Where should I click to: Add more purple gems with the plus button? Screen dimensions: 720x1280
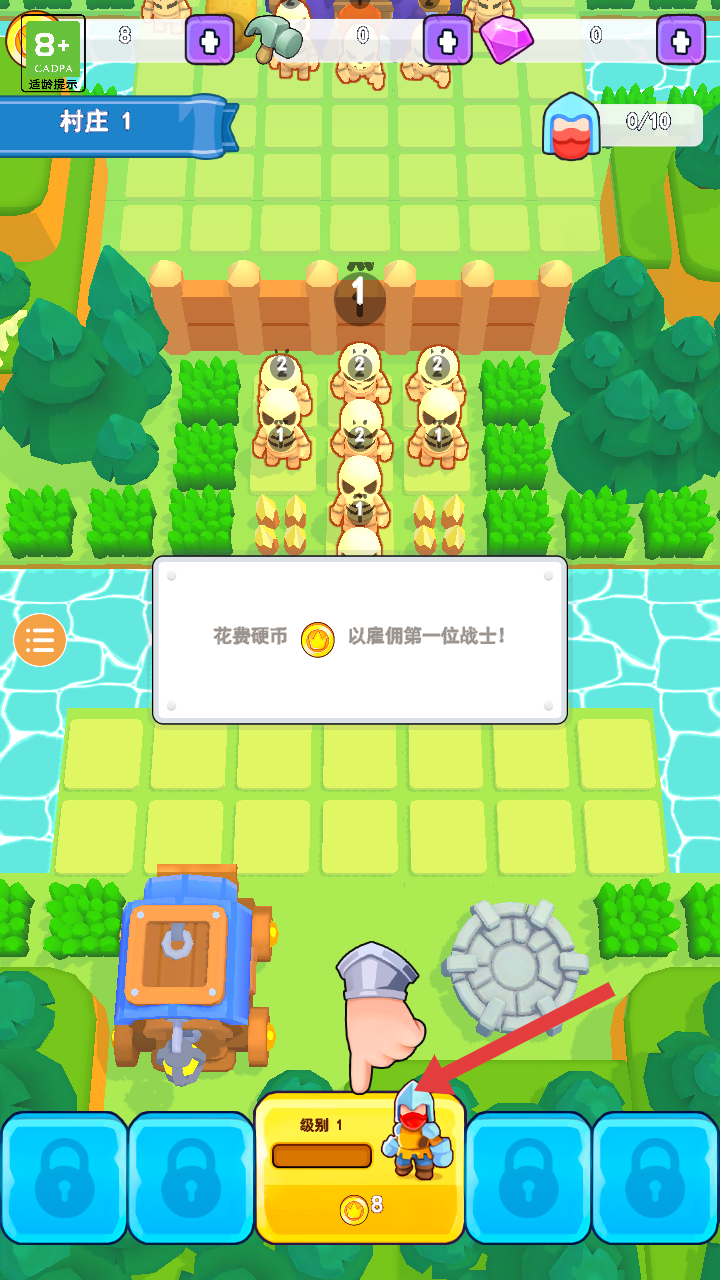coord(681,40)
